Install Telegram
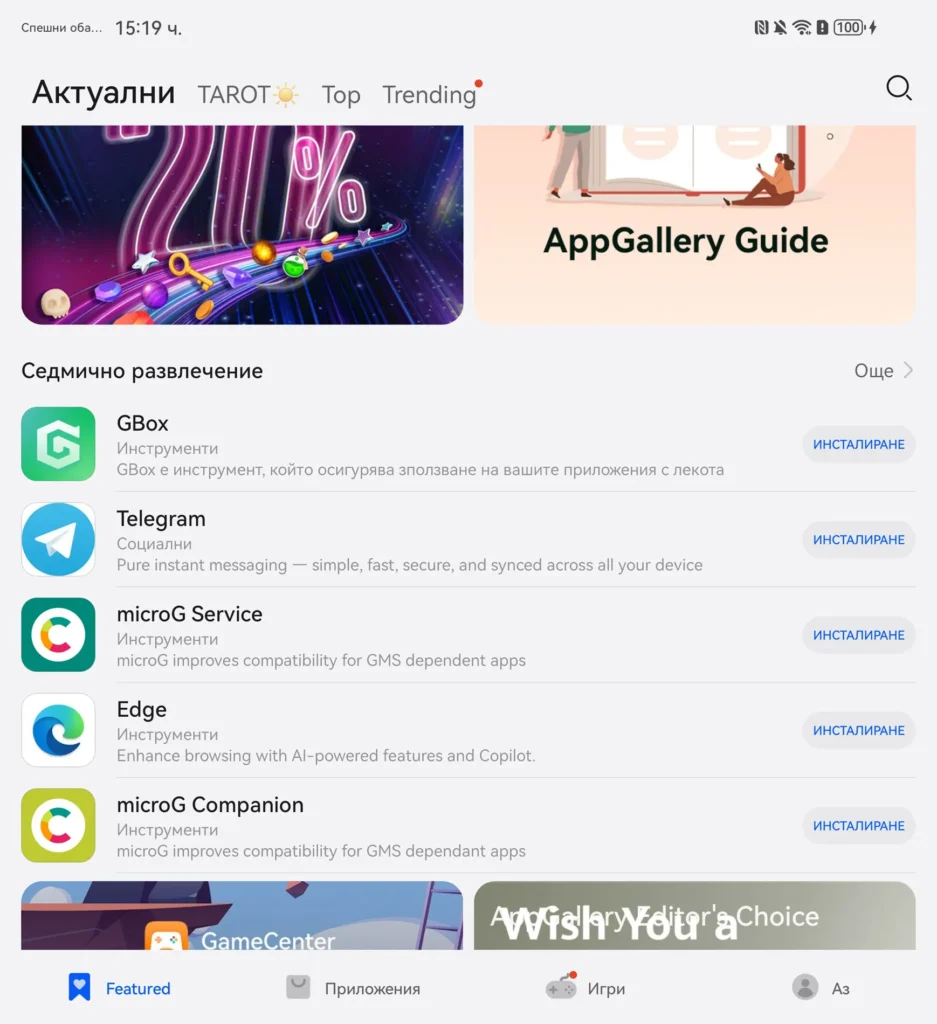This screenshot has width=937, height=1024. pyautogui.click(x=858, y=540)
